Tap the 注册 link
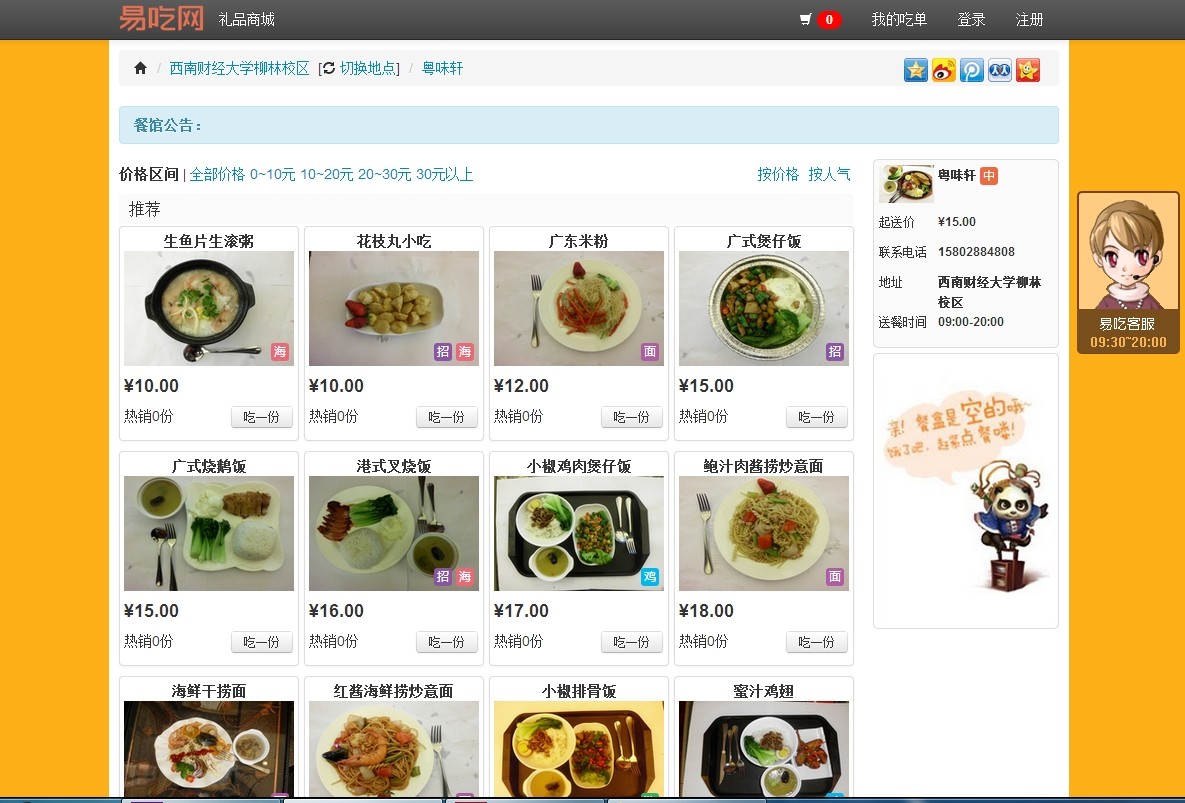 (1029, 20)
